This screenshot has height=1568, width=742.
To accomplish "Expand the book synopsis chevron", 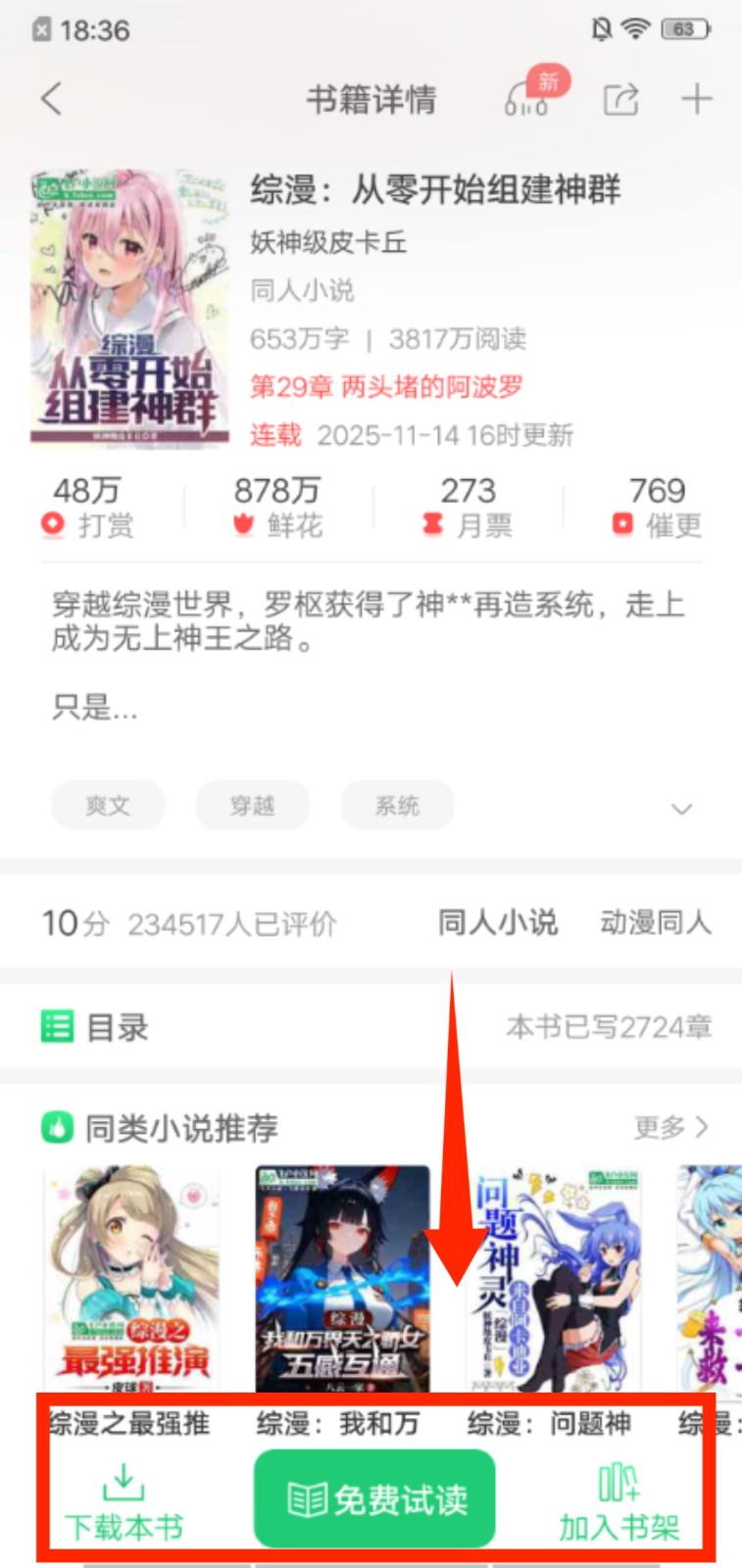I will 681,808.
